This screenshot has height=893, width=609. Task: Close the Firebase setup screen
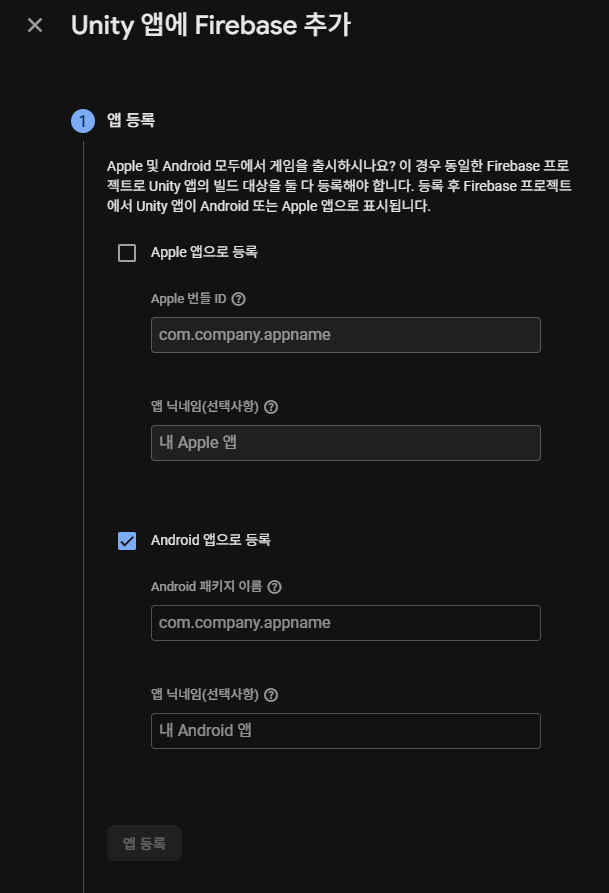35,25
